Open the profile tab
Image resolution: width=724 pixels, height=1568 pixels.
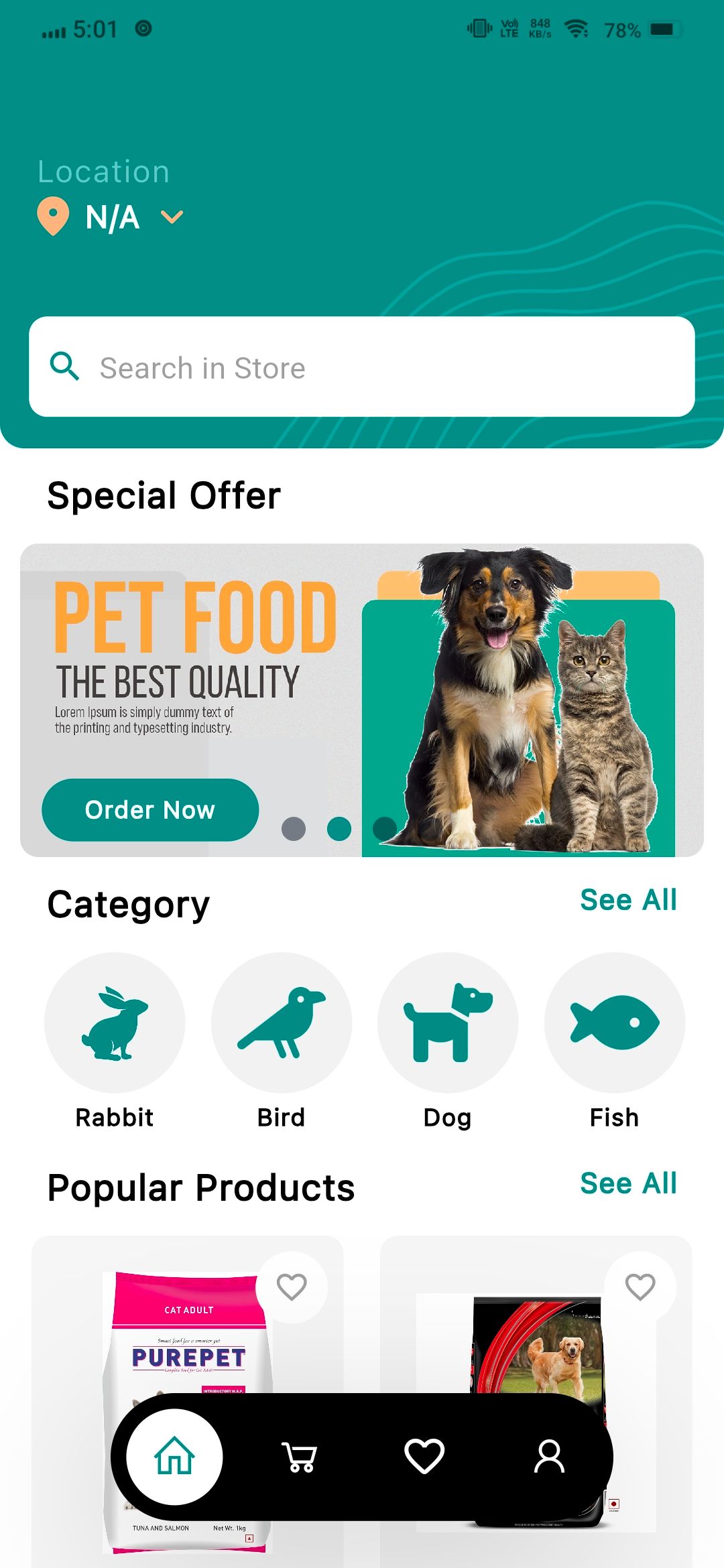click(549, 1456)
